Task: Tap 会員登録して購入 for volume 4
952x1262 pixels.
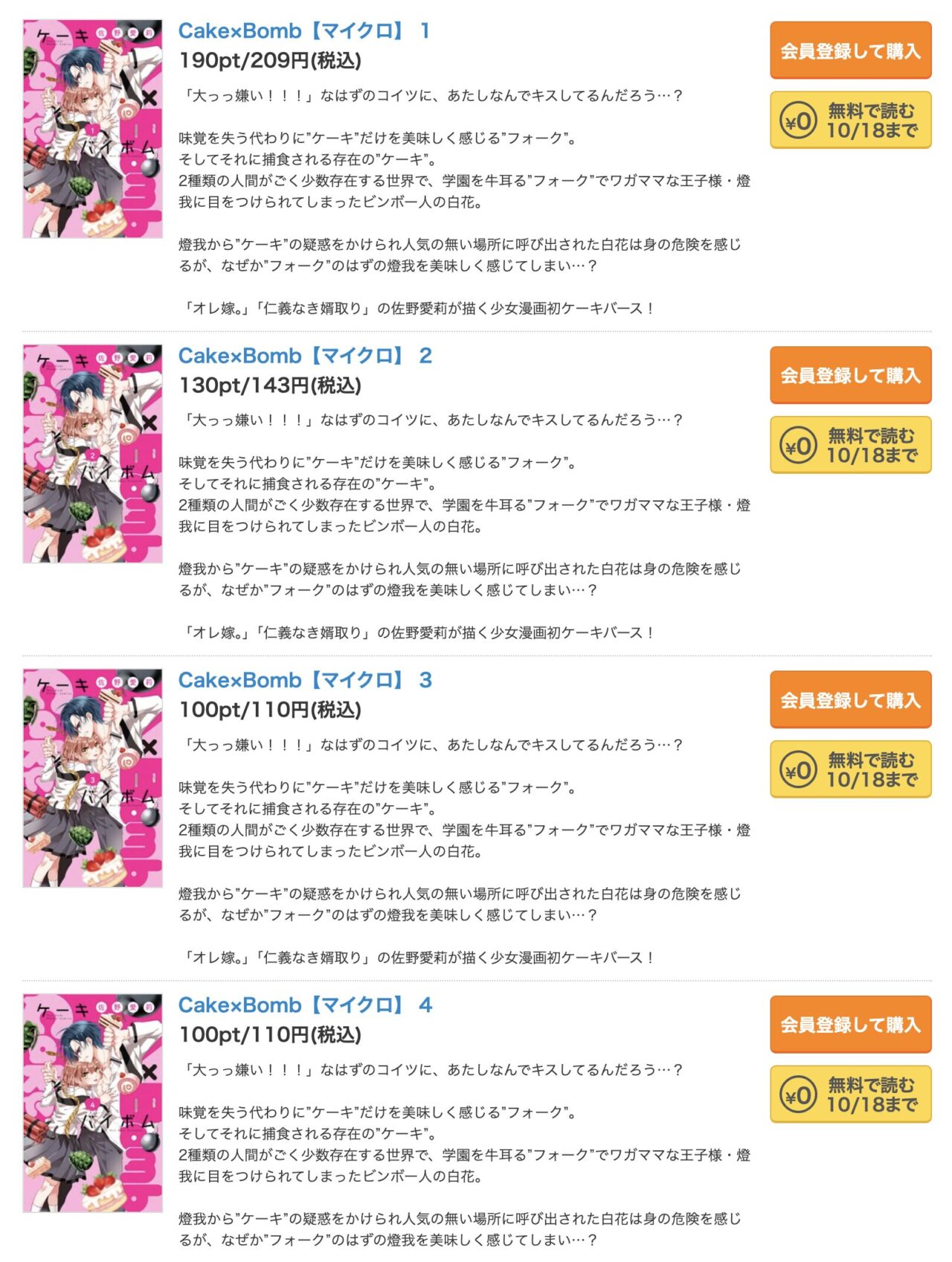Action: [850, 1025]
